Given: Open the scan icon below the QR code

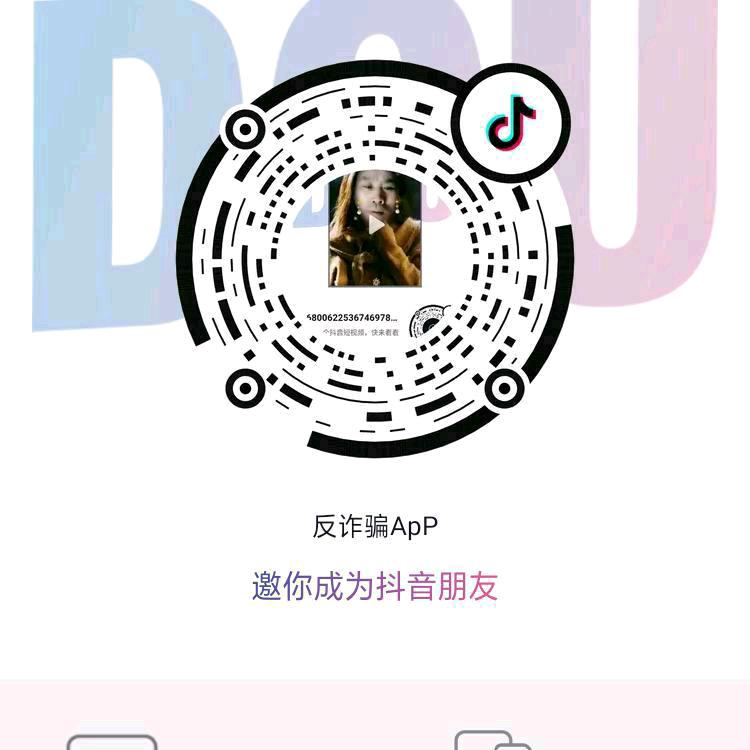Looking at the screenshot, I should tap(112, 742).
